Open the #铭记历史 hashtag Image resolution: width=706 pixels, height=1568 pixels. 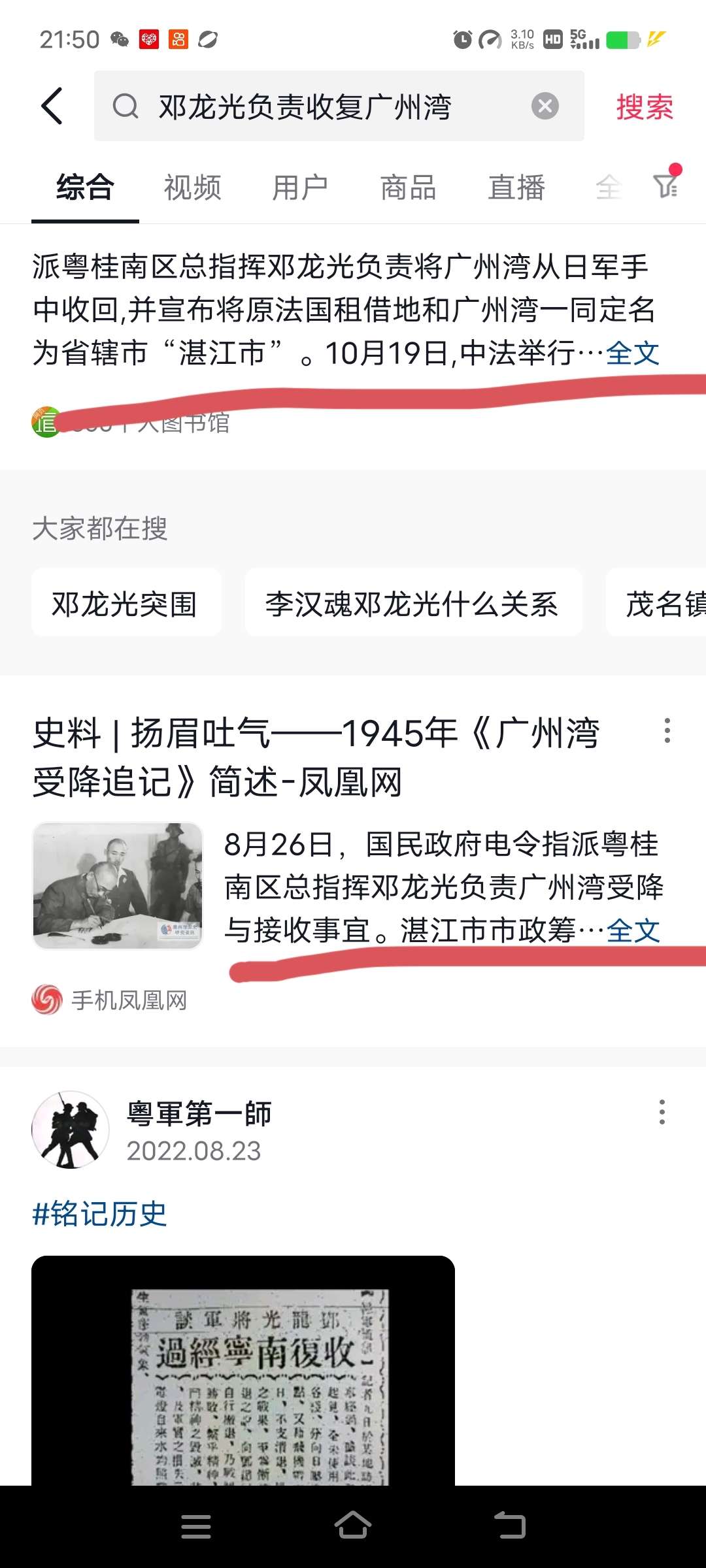pyautogui.click(x=100, y=1214)
